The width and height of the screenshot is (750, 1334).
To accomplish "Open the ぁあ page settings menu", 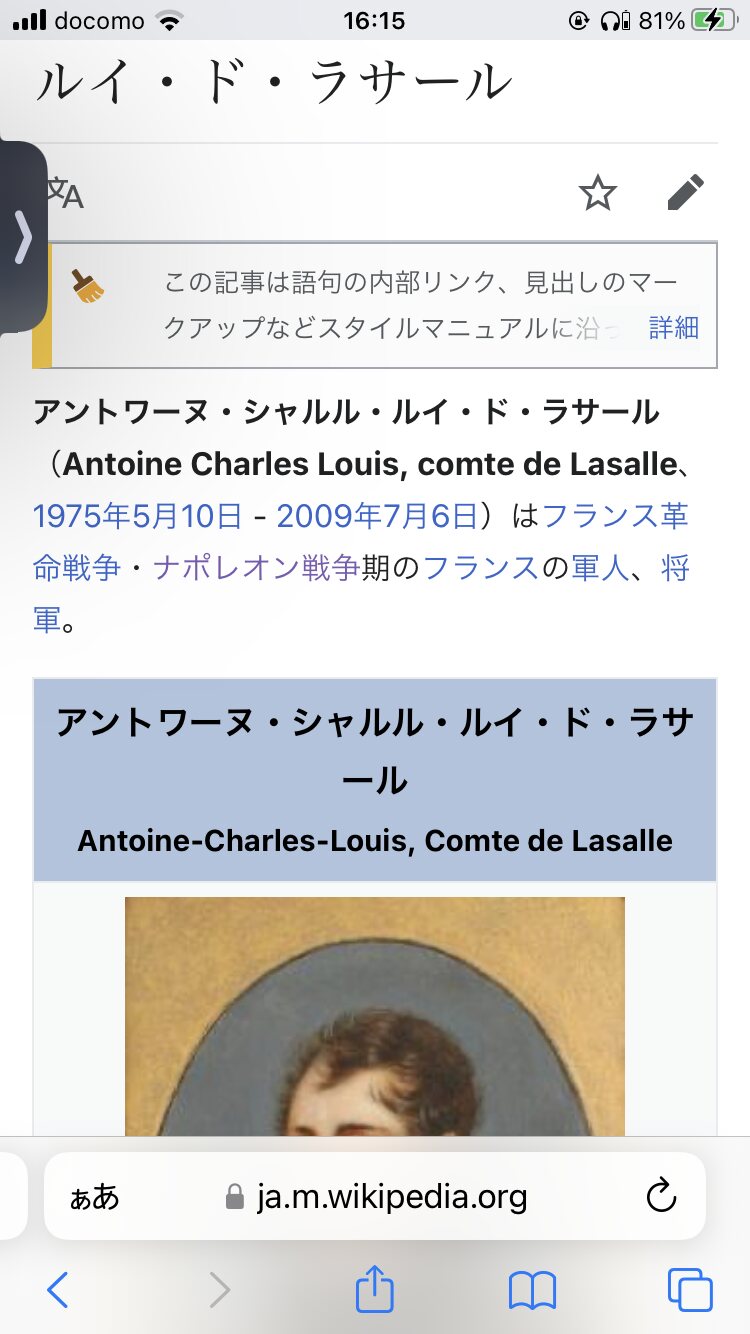I will click(94, 1197).
